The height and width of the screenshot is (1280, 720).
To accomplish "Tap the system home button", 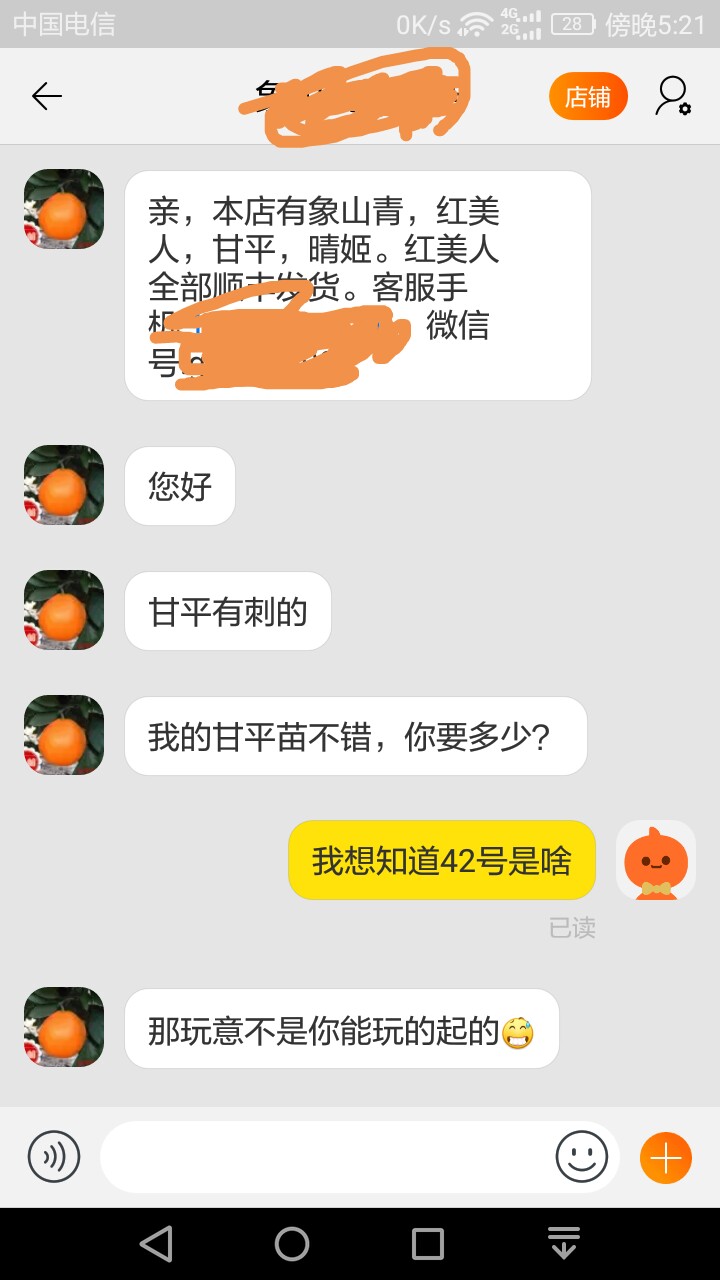I will coord(292,1244).
